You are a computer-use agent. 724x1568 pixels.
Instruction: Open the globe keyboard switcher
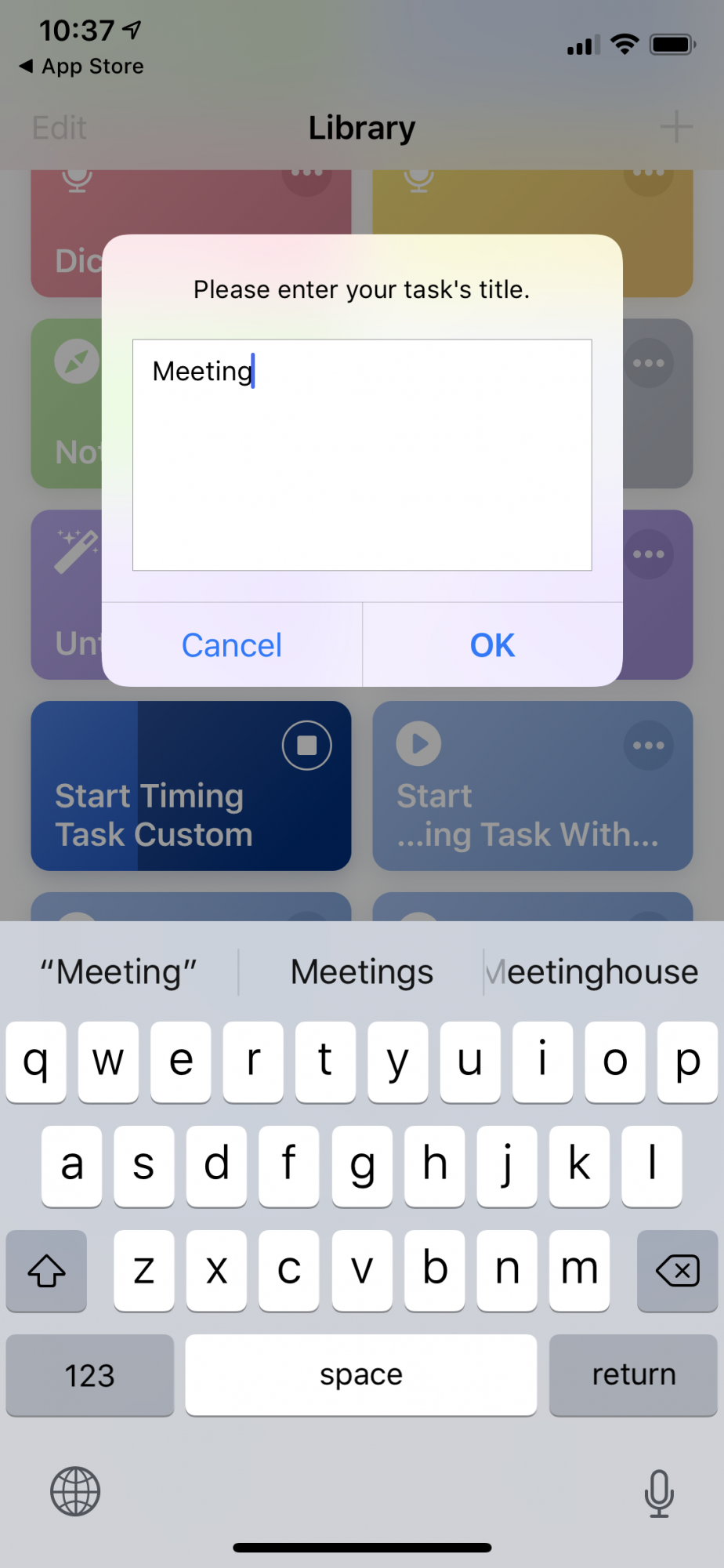[x=75, y=1491]
